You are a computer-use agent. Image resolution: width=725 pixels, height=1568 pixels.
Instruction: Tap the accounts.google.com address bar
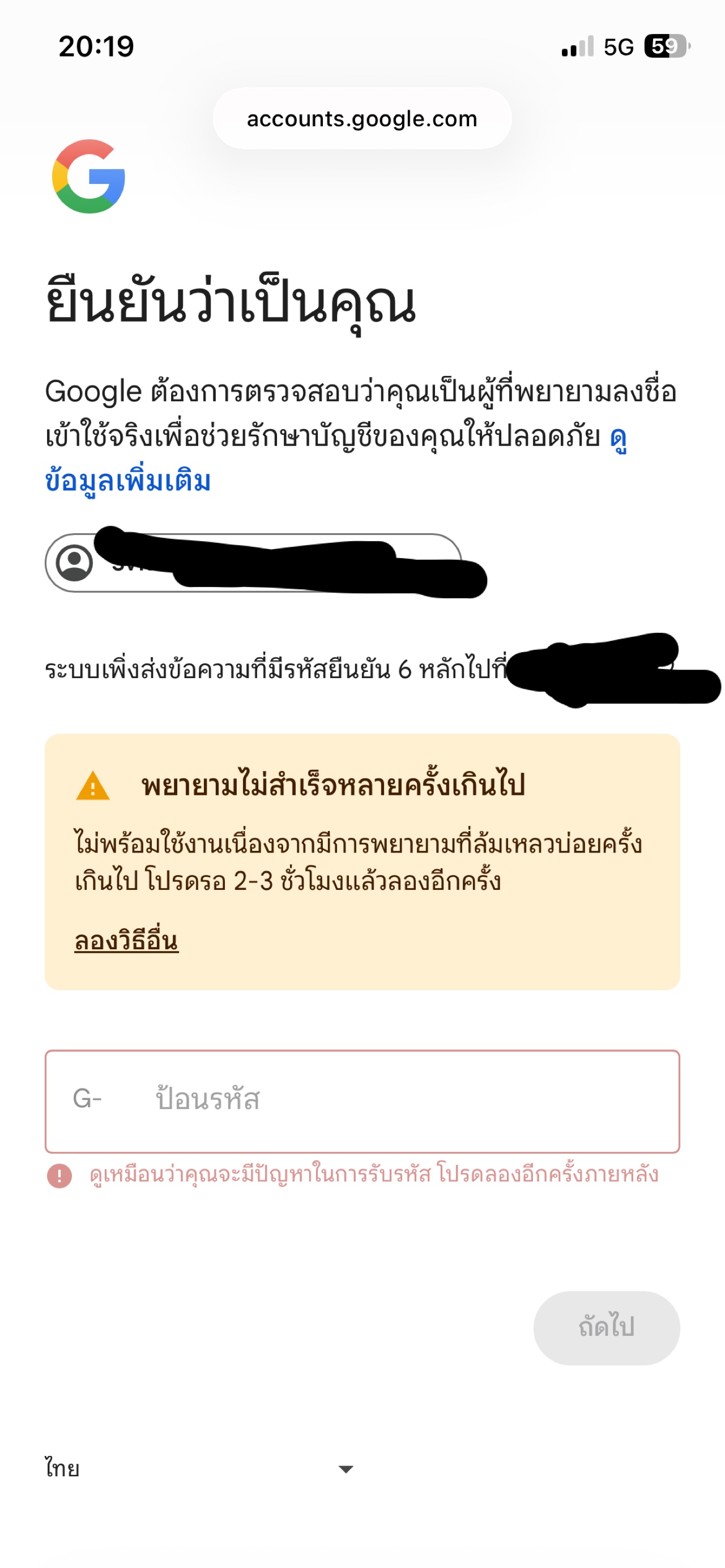(362, 119)
